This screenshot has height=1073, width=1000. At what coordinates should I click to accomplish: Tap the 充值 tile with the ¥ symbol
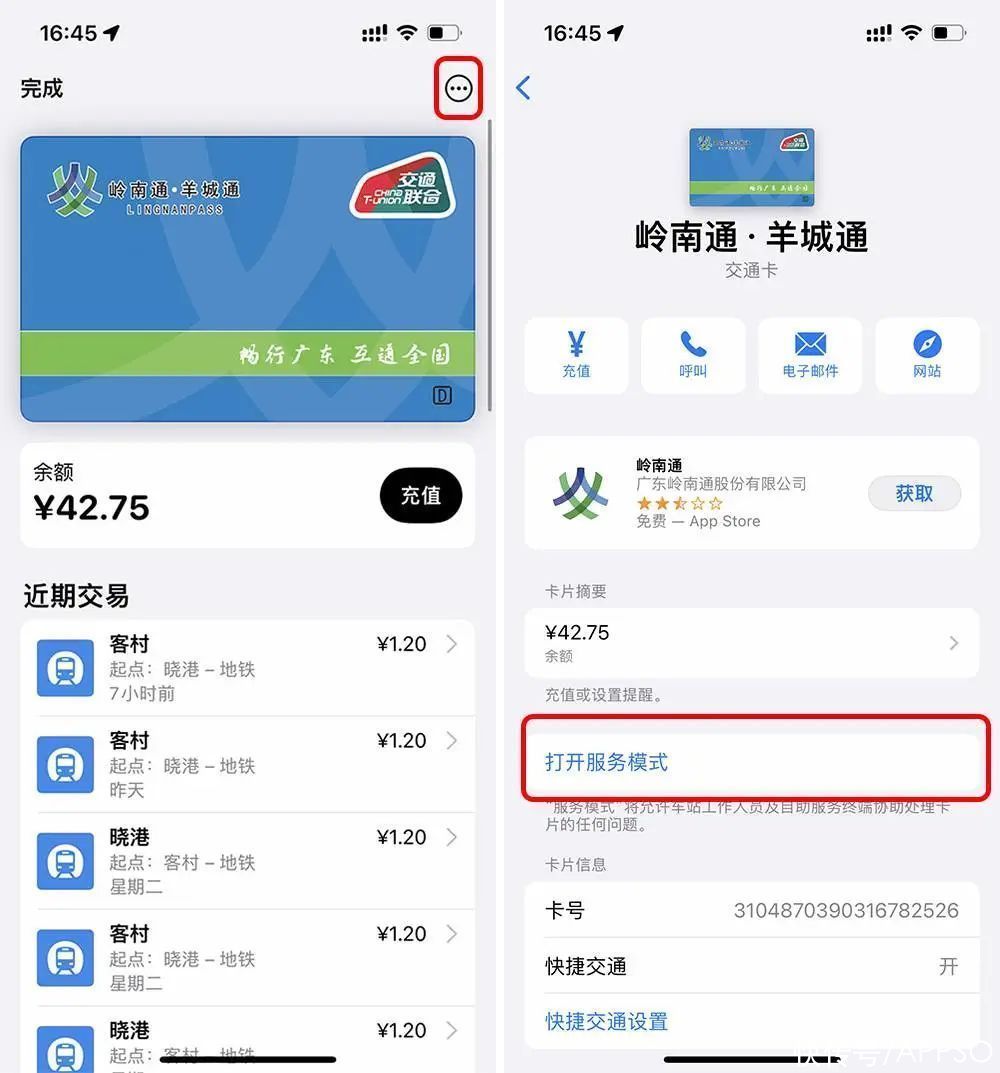click(x=576, y=355)
